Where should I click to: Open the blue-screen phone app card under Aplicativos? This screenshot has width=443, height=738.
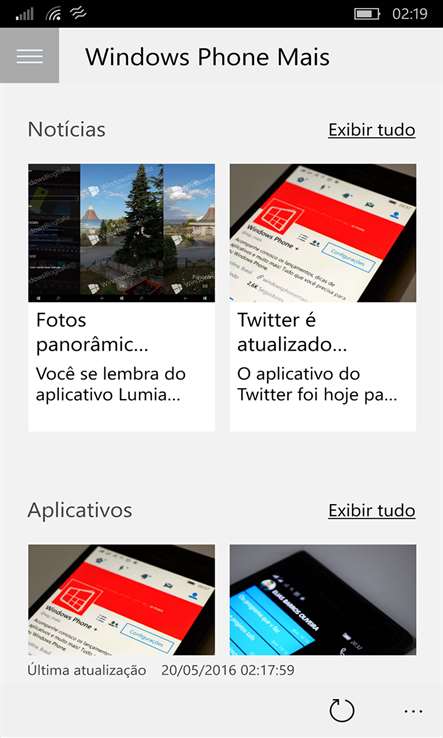[322, 600]
